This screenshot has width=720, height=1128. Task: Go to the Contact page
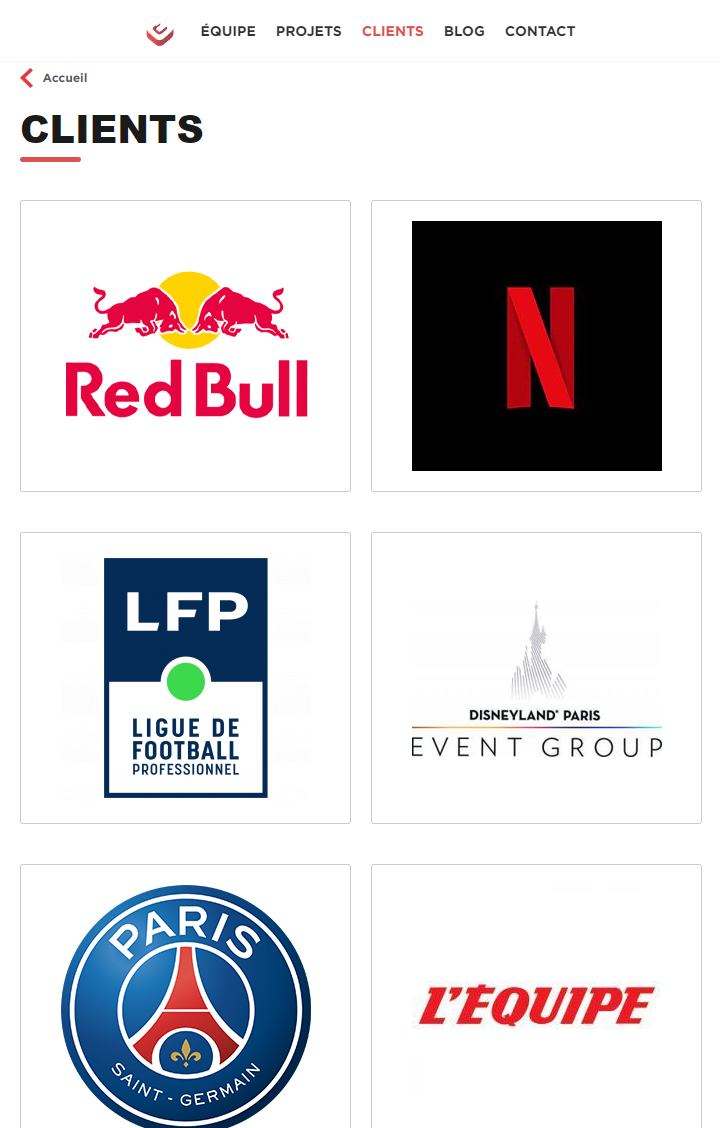540,32
